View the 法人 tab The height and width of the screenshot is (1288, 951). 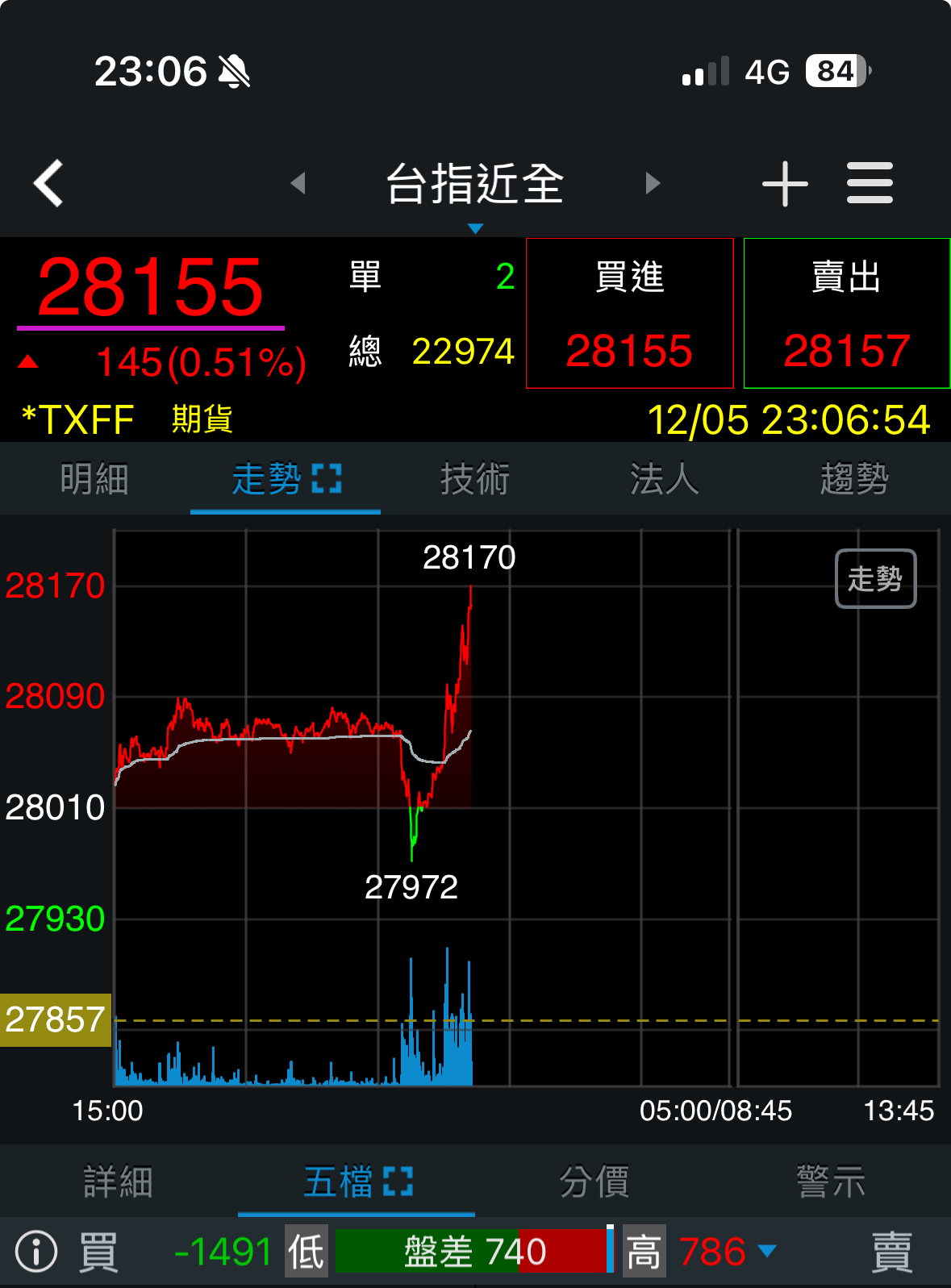pos(665,479)
